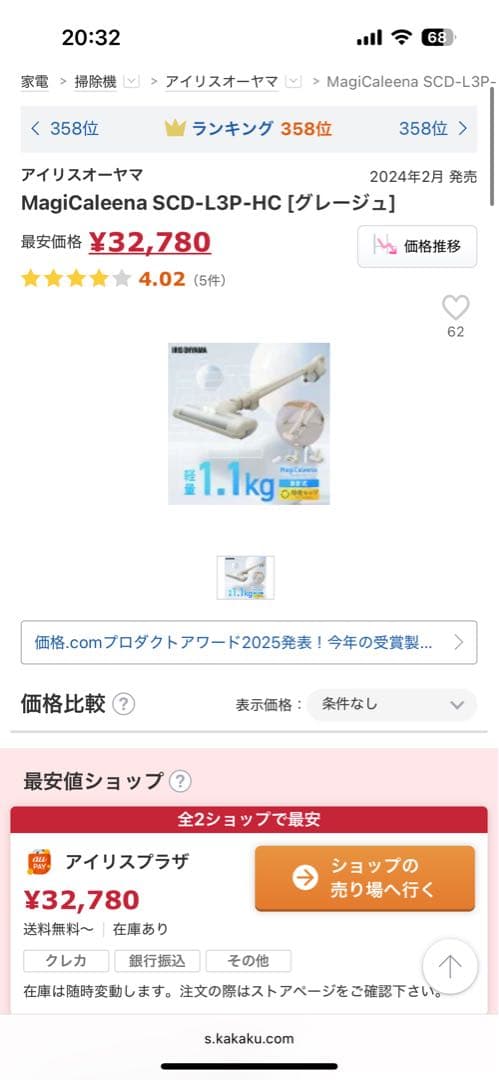499x1080 pixels.
Task: Open the プロダクトアワード2025 announcement banner
Action: pyautogui.click(x=249, y=643)
